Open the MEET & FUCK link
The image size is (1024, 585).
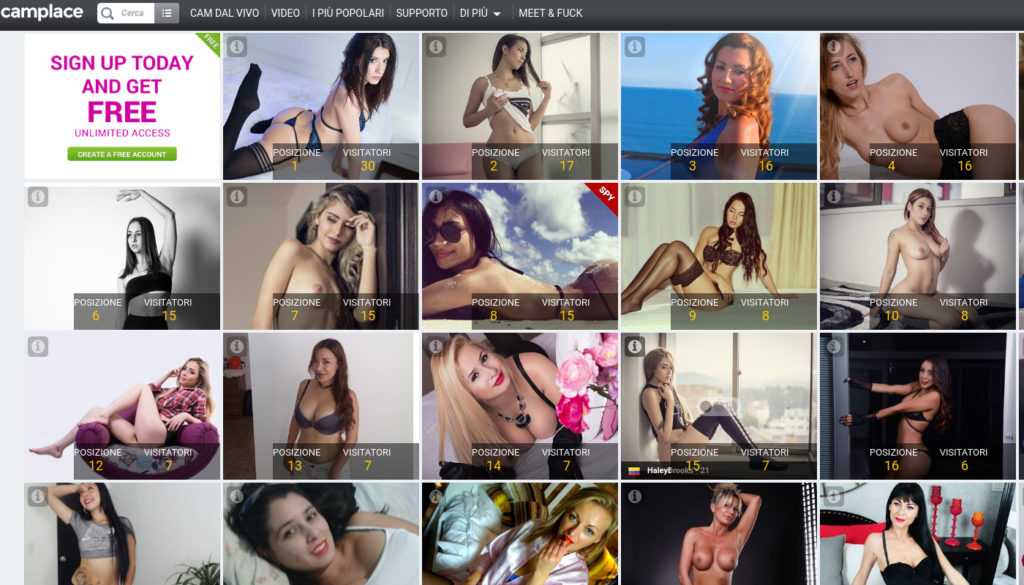pos(550,13)
